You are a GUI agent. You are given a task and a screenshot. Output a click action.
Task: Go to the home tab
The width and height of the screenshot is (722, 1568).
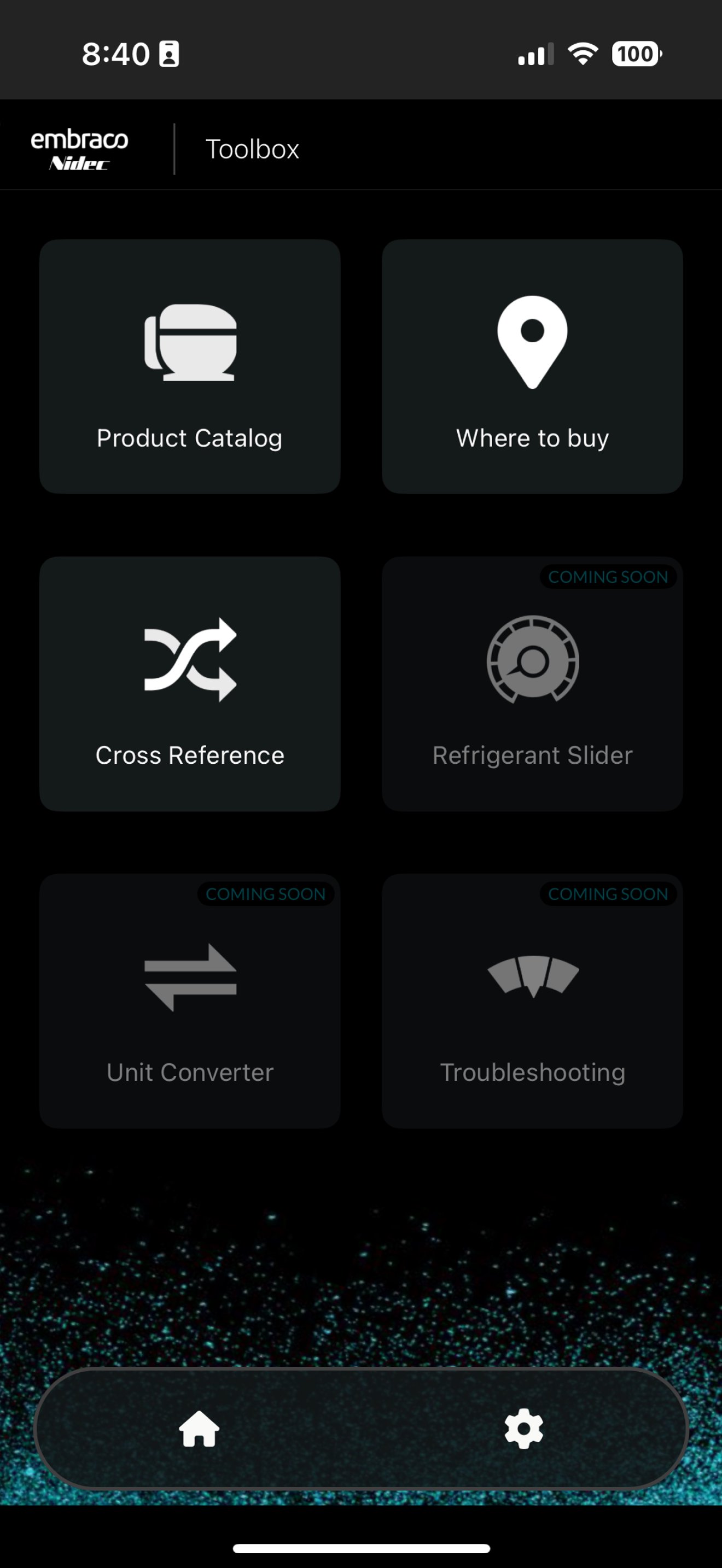199,1429
